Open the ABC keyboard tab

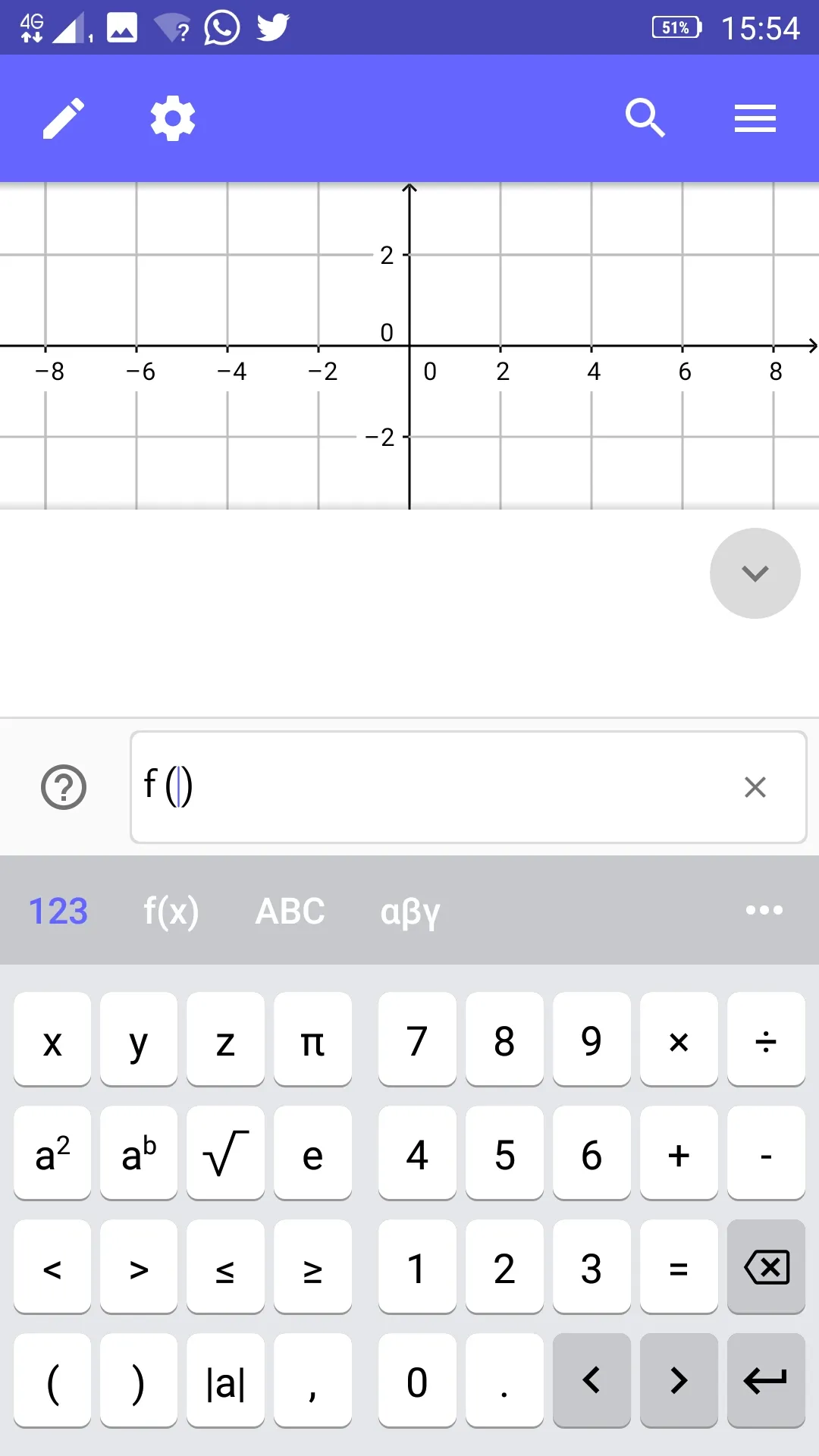pos(290,910)
